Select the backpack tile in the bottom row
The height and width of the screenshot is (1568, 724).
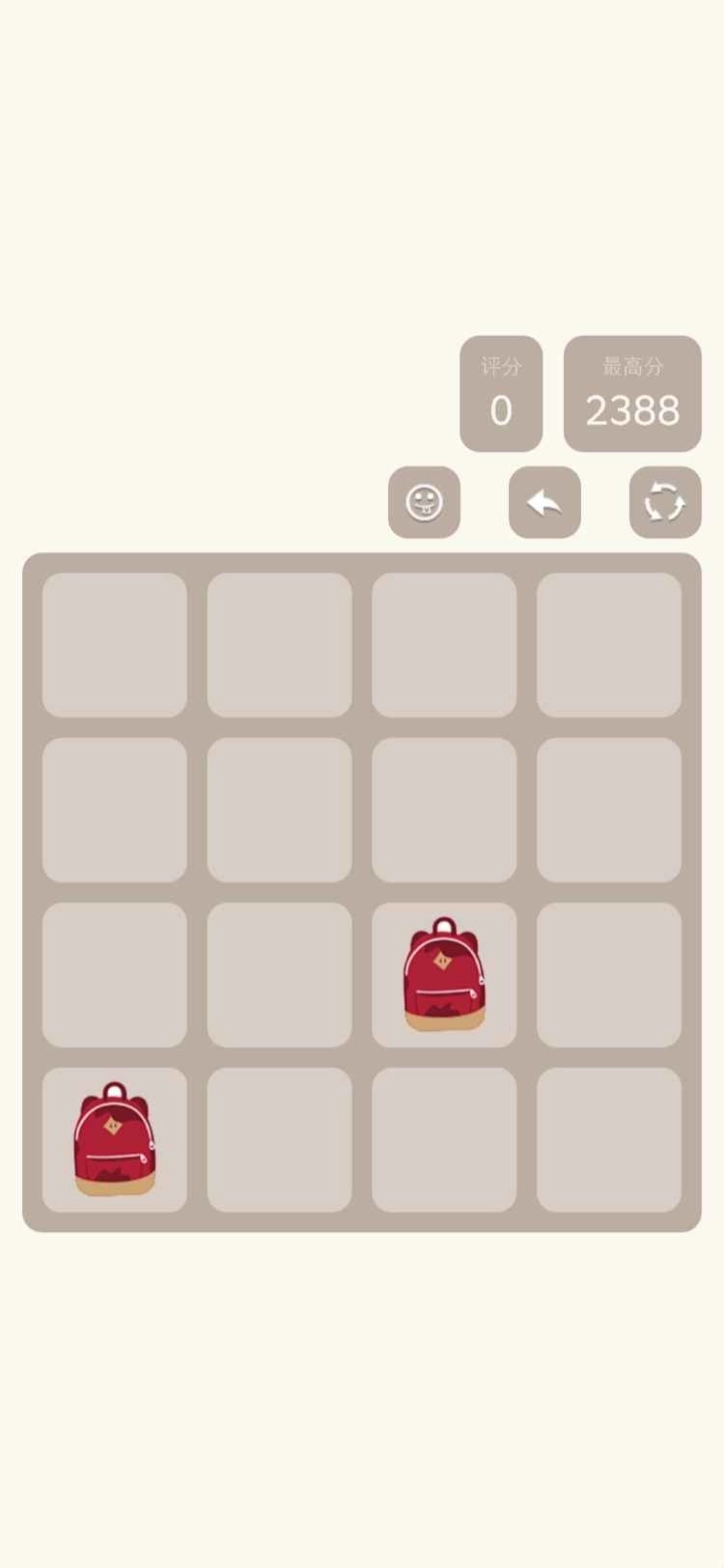[x=114, y=1140]
